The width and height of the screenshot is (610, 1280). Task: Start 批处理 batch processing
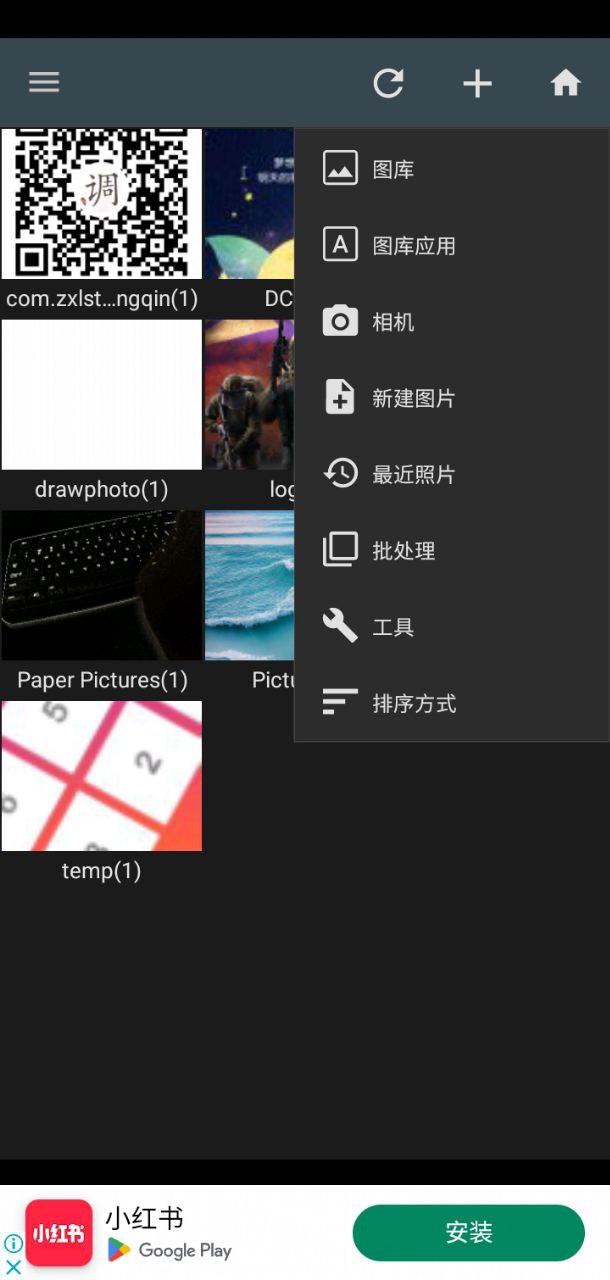coord(403,551)
